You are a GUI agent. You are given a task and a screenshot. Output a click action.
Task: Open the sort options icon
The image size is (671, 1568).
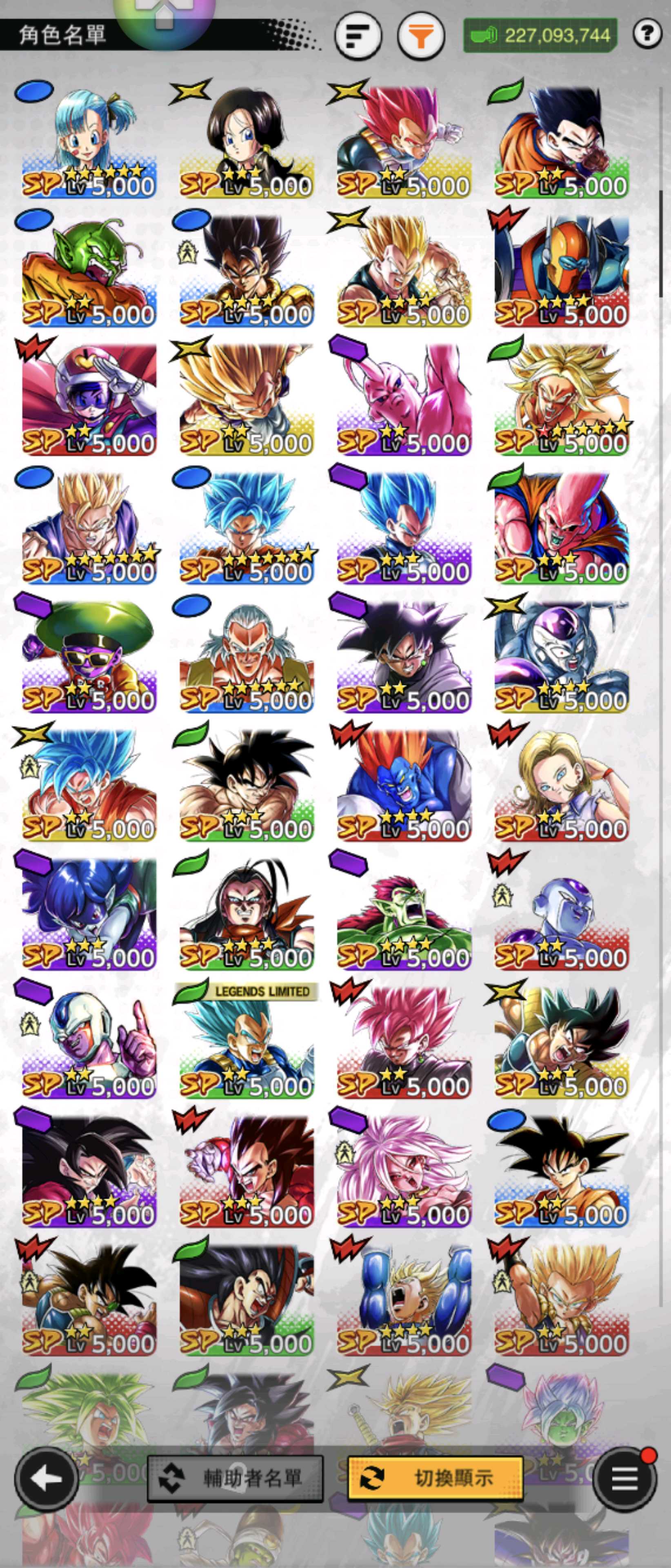click(358, 36)
